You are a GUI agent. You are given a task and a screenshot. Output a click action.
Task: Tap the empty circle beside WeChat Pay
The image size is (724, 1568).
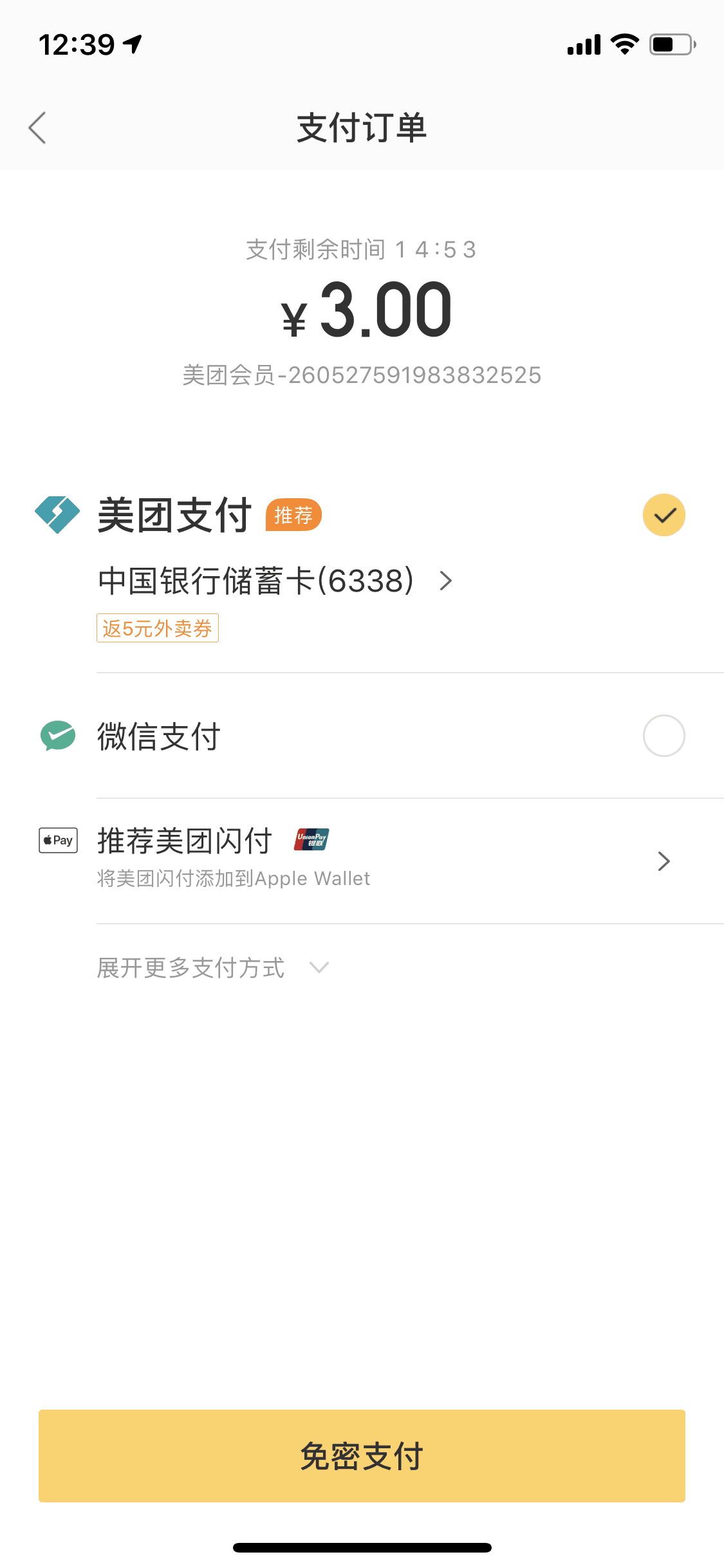pos(664,735)
